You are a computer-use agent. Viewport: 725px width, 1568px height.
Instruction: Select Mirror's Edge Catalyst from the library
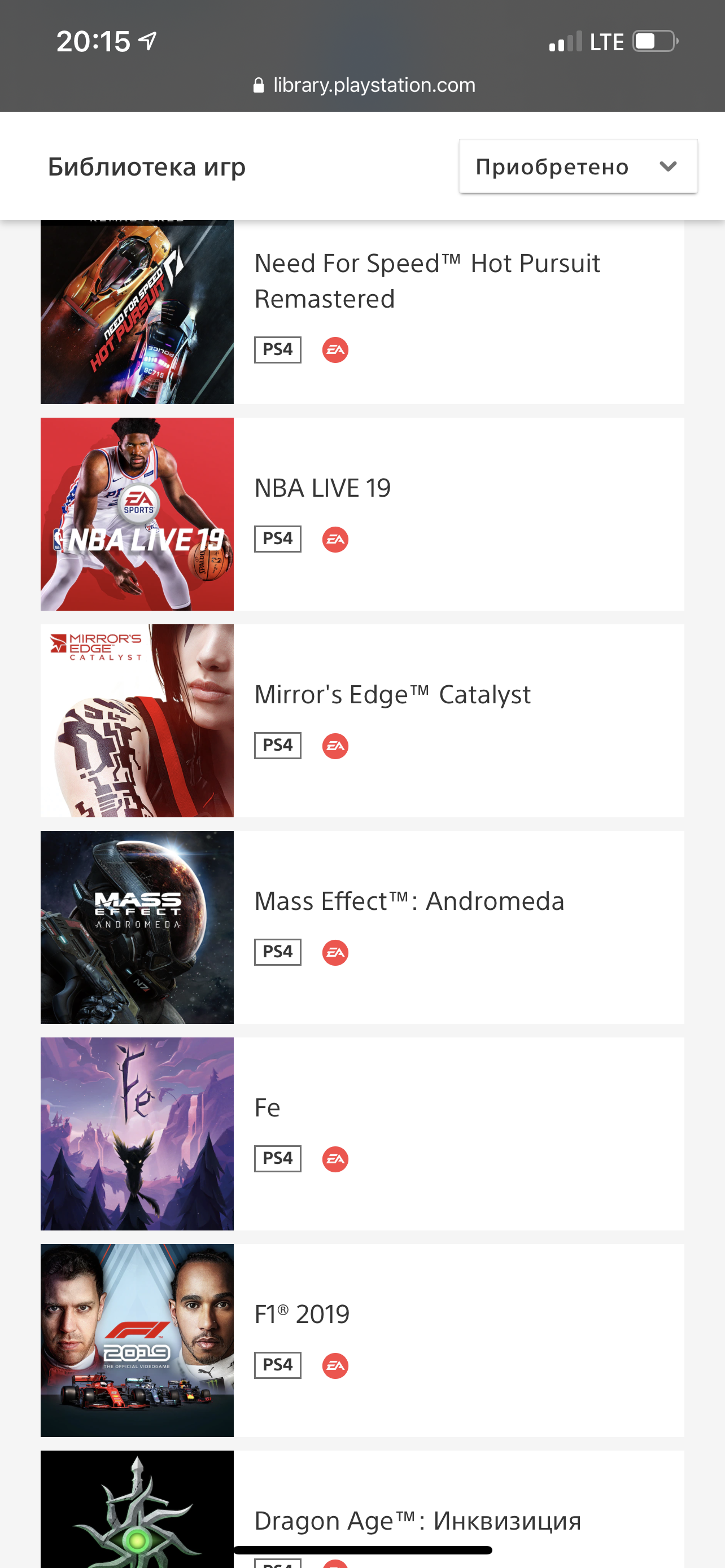pos(392,694)
